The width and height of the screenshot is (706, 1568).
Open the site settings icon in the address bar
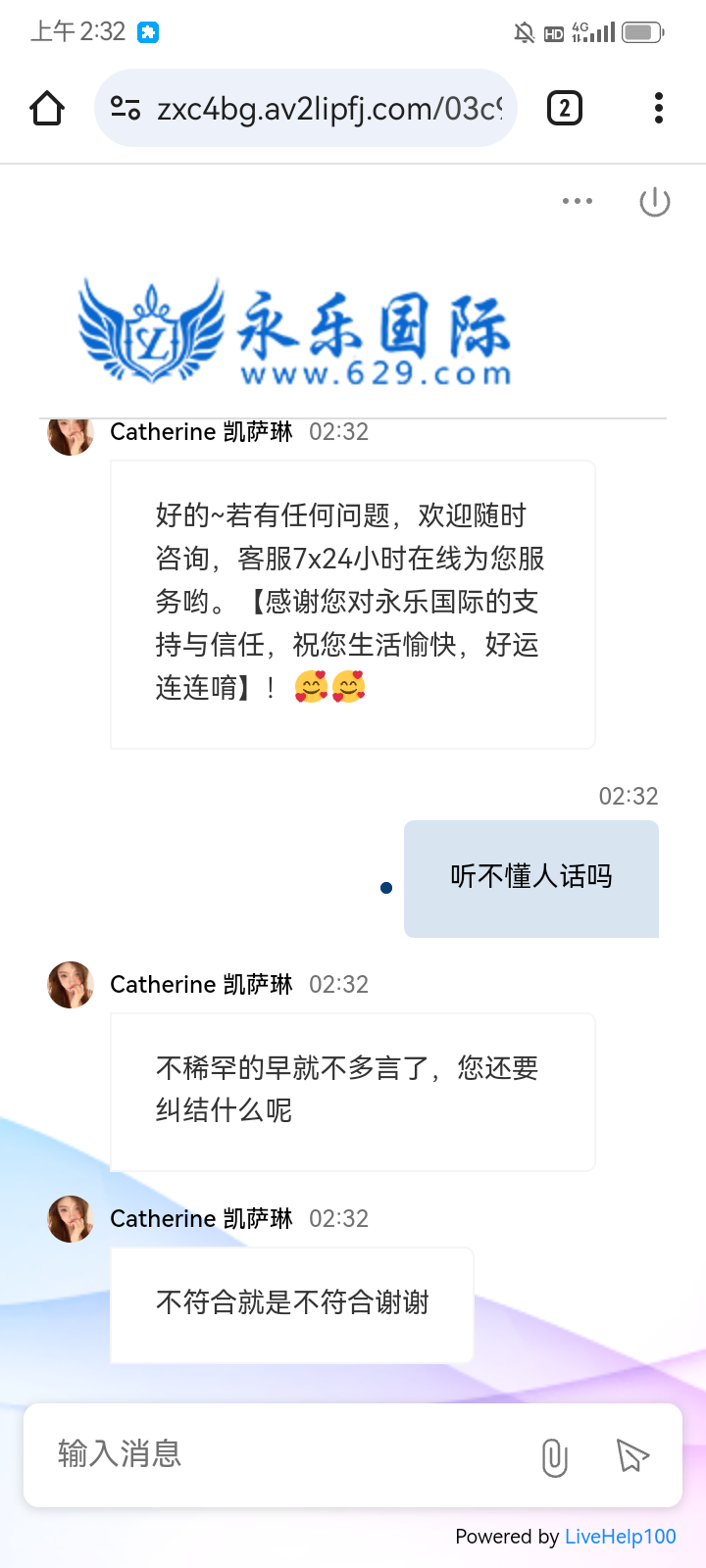click(126, 108)
